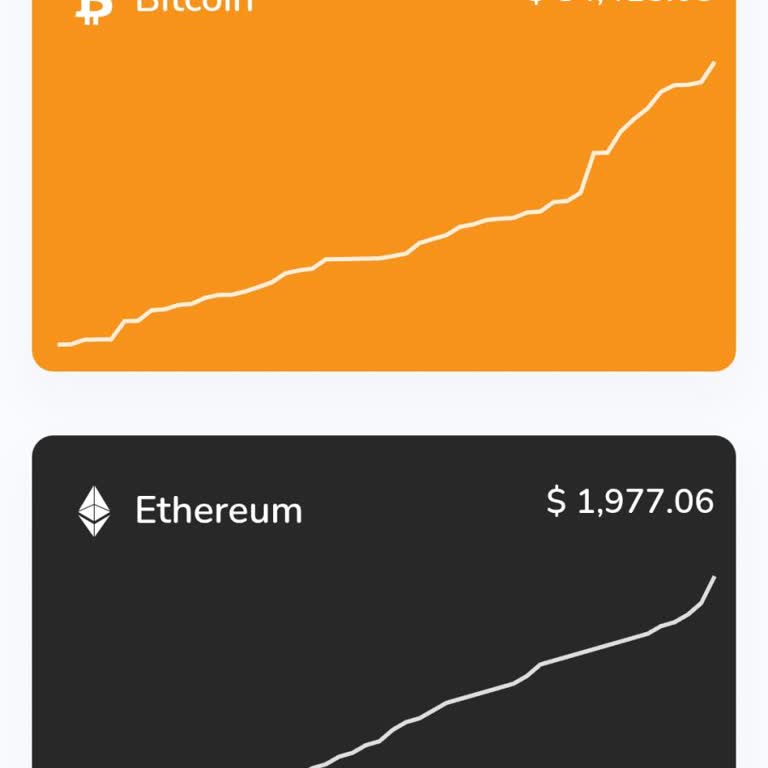This screenshot has width=768, height=768.
Task: Open the Ethereum price card
Action: (x=384, y=600)
